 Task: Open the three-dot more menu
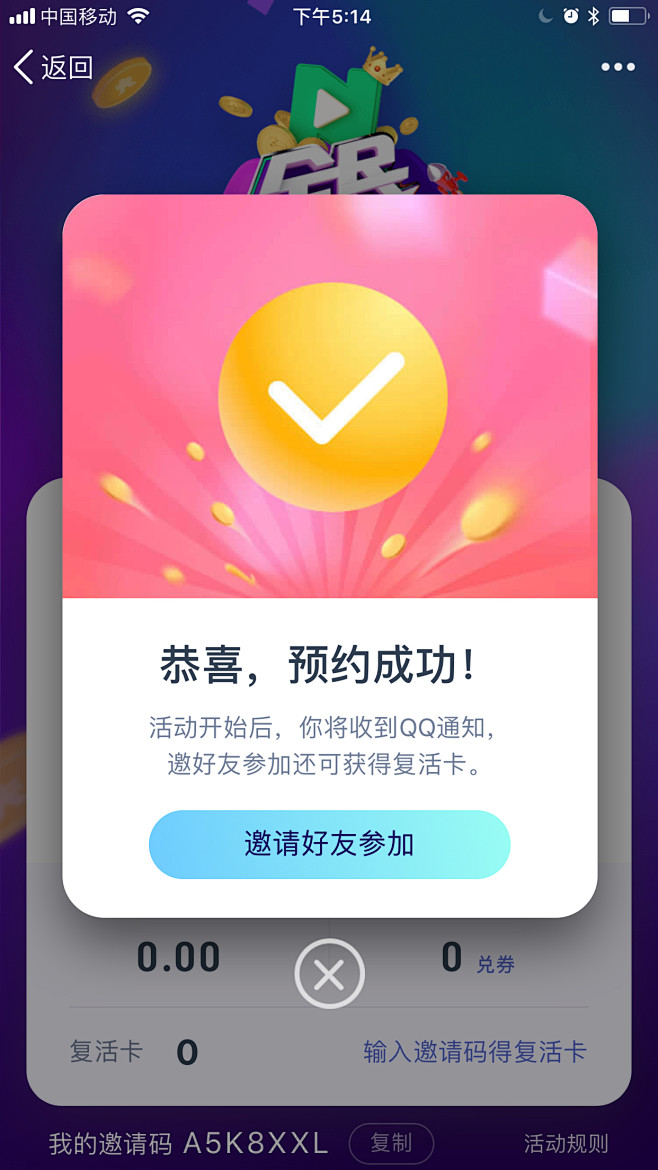click(x=617, y=67)
